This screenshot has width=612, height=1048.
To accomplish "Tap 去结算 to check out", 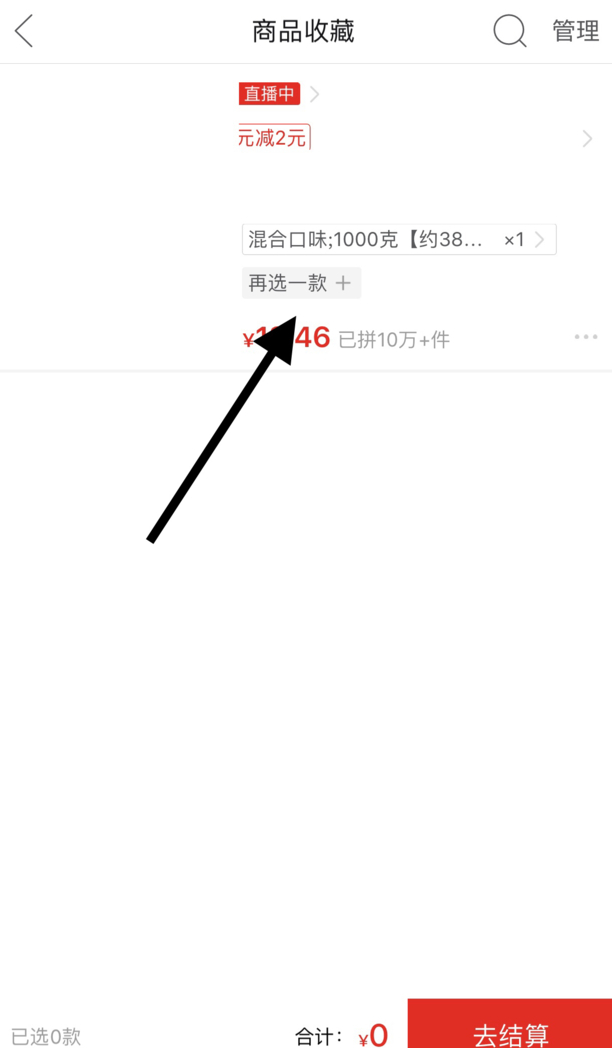I will tap(510, 1030).
